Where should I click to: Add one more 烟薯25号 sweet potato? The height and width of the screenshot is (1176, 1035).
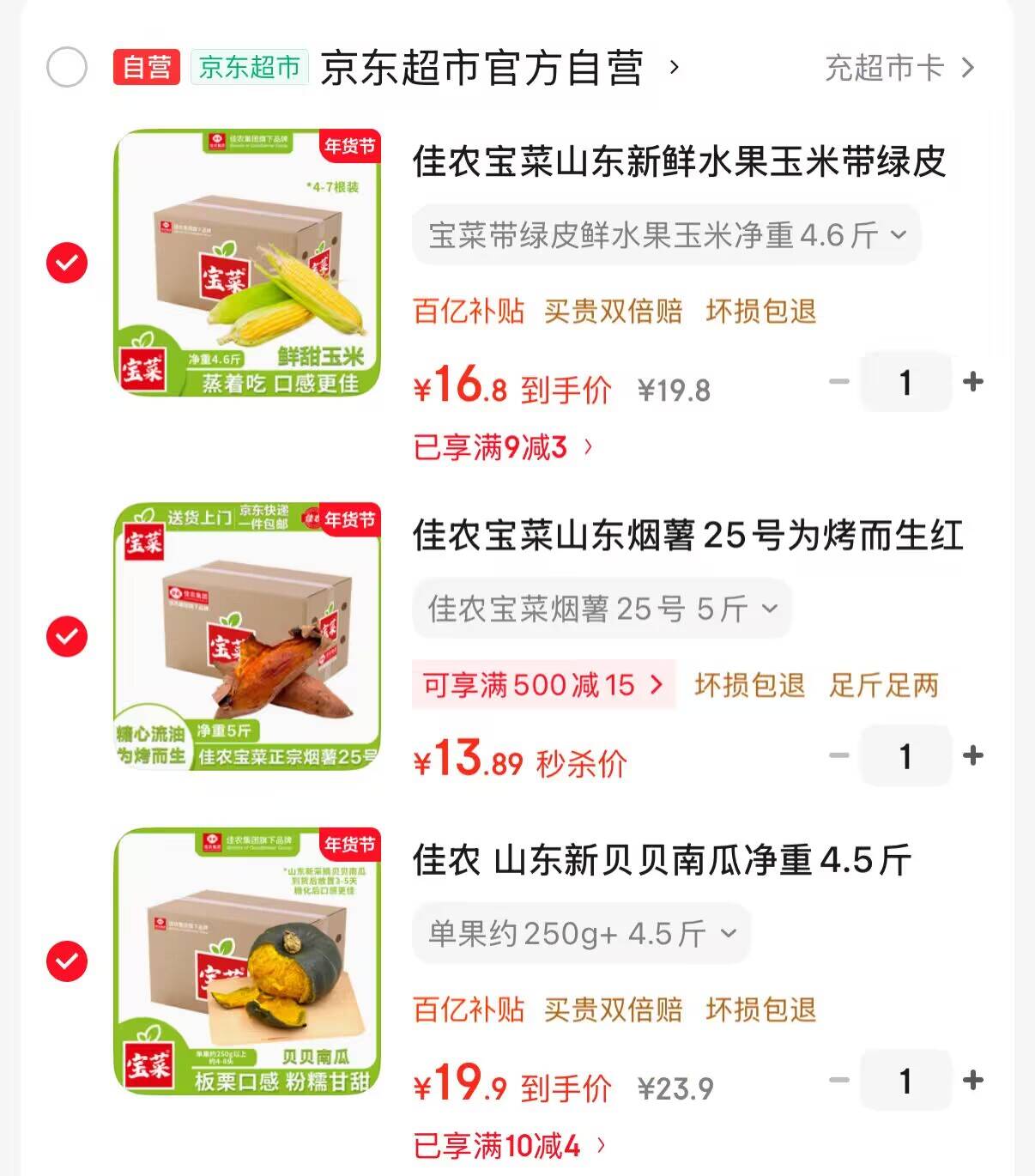973,756
